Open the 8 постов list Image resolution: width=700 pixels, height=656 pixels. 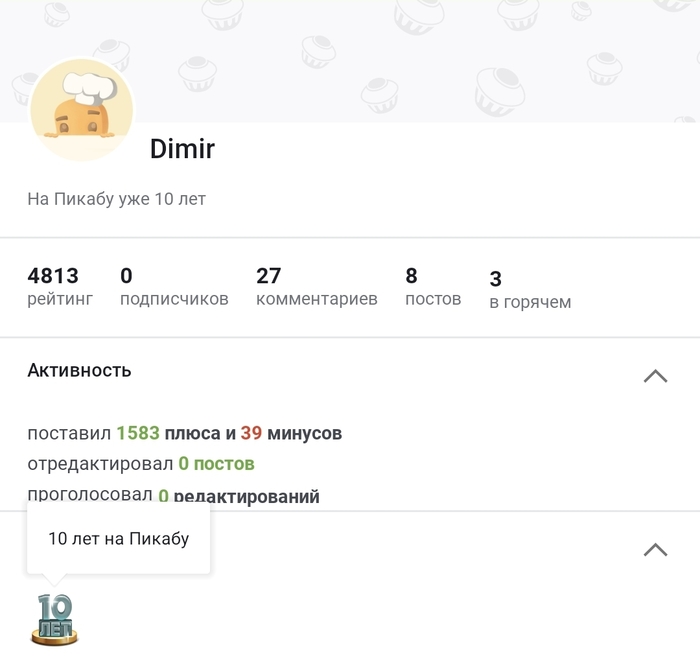click(432, 287)
